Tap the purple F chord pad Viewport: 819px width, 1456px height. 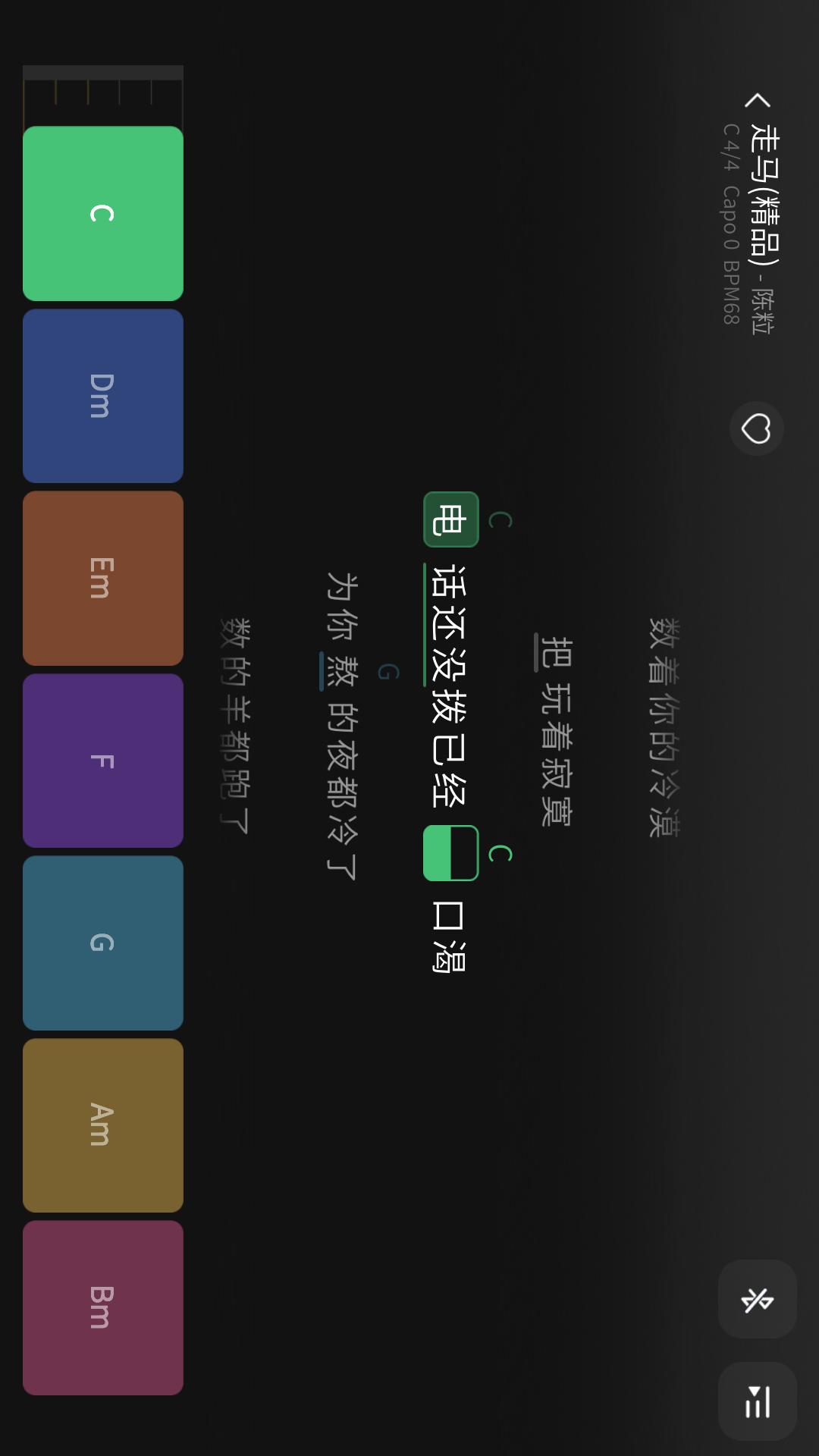[103, 759]
